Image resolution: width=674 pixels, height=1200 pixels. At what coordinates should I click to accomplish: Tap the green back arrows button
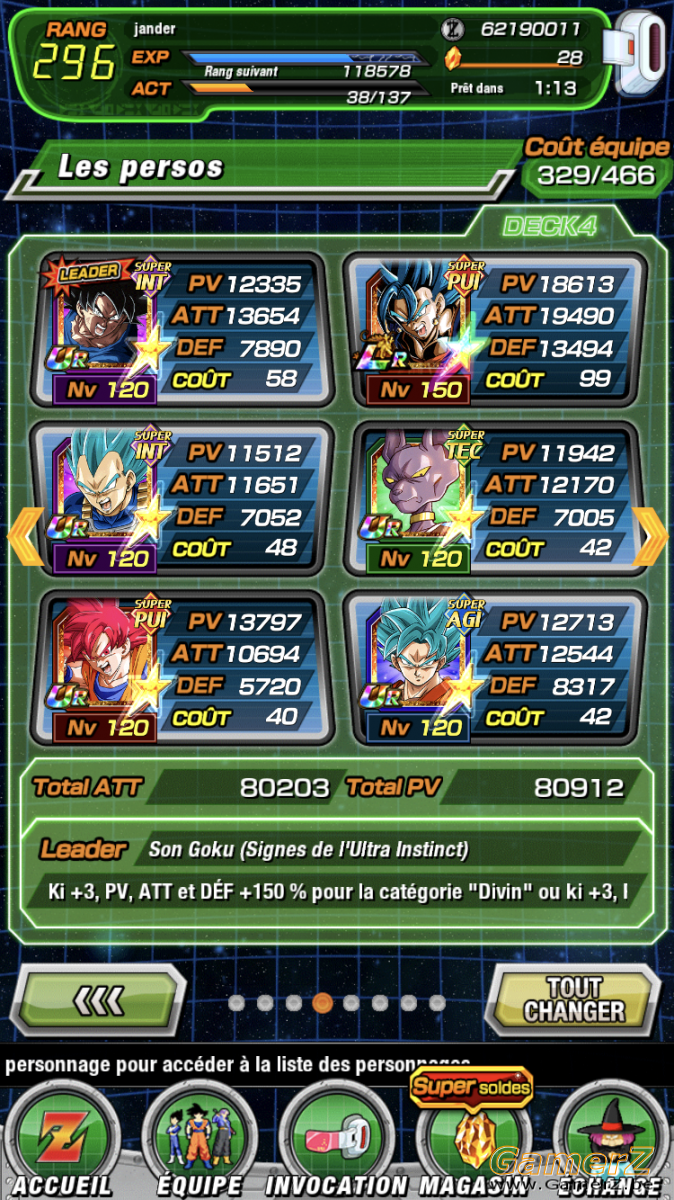point(102,1000)
